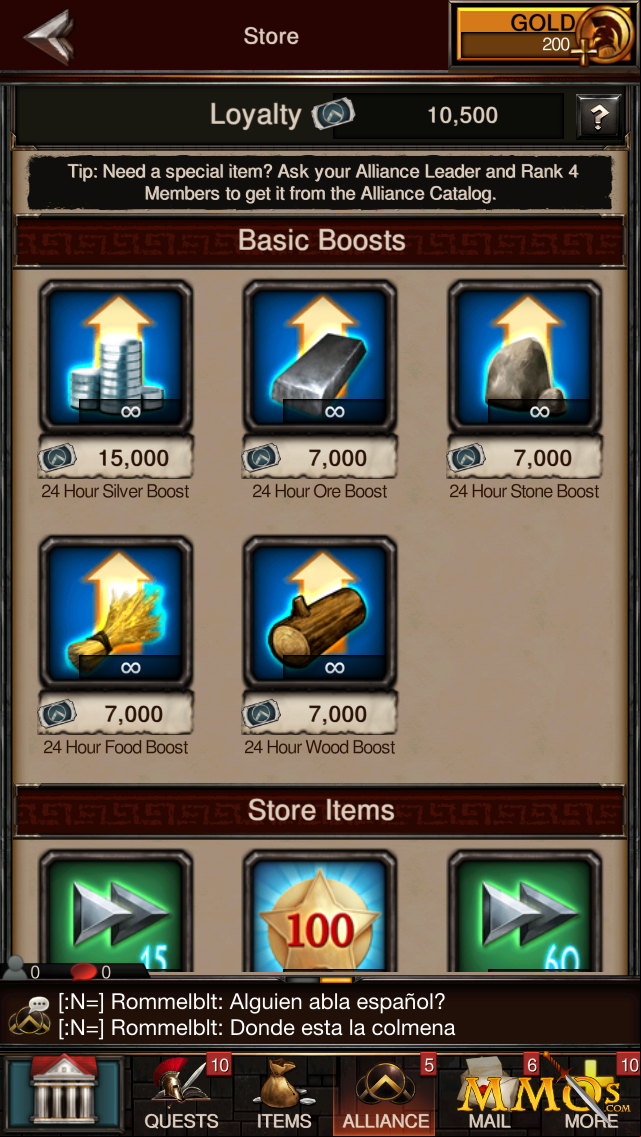Choose the 15-minute speed up item

click(116, 912)
